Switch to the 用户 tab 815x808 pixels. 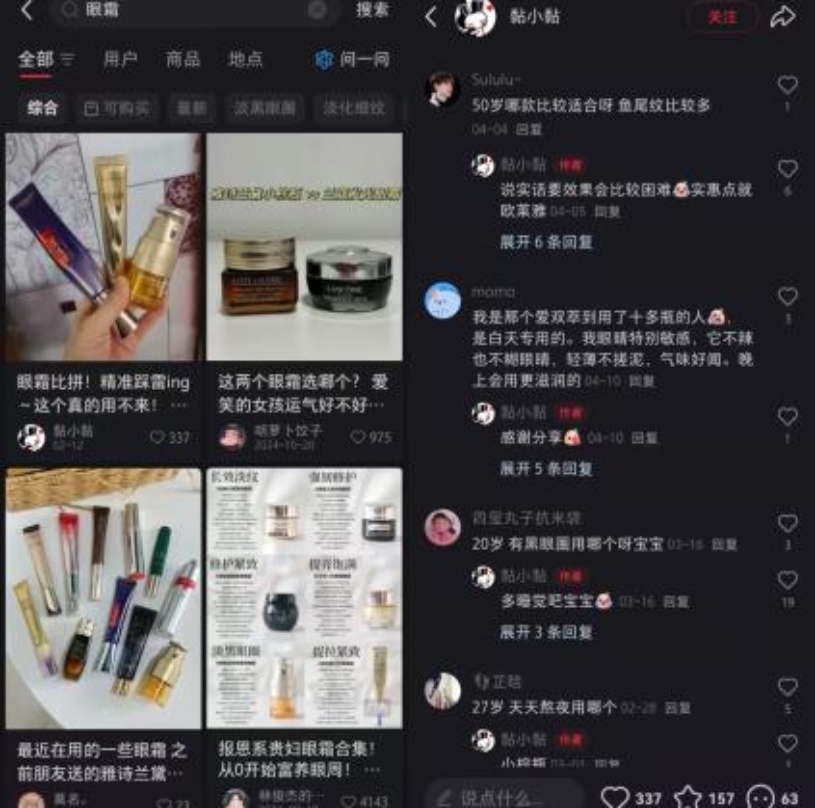(x=120, y=60)
